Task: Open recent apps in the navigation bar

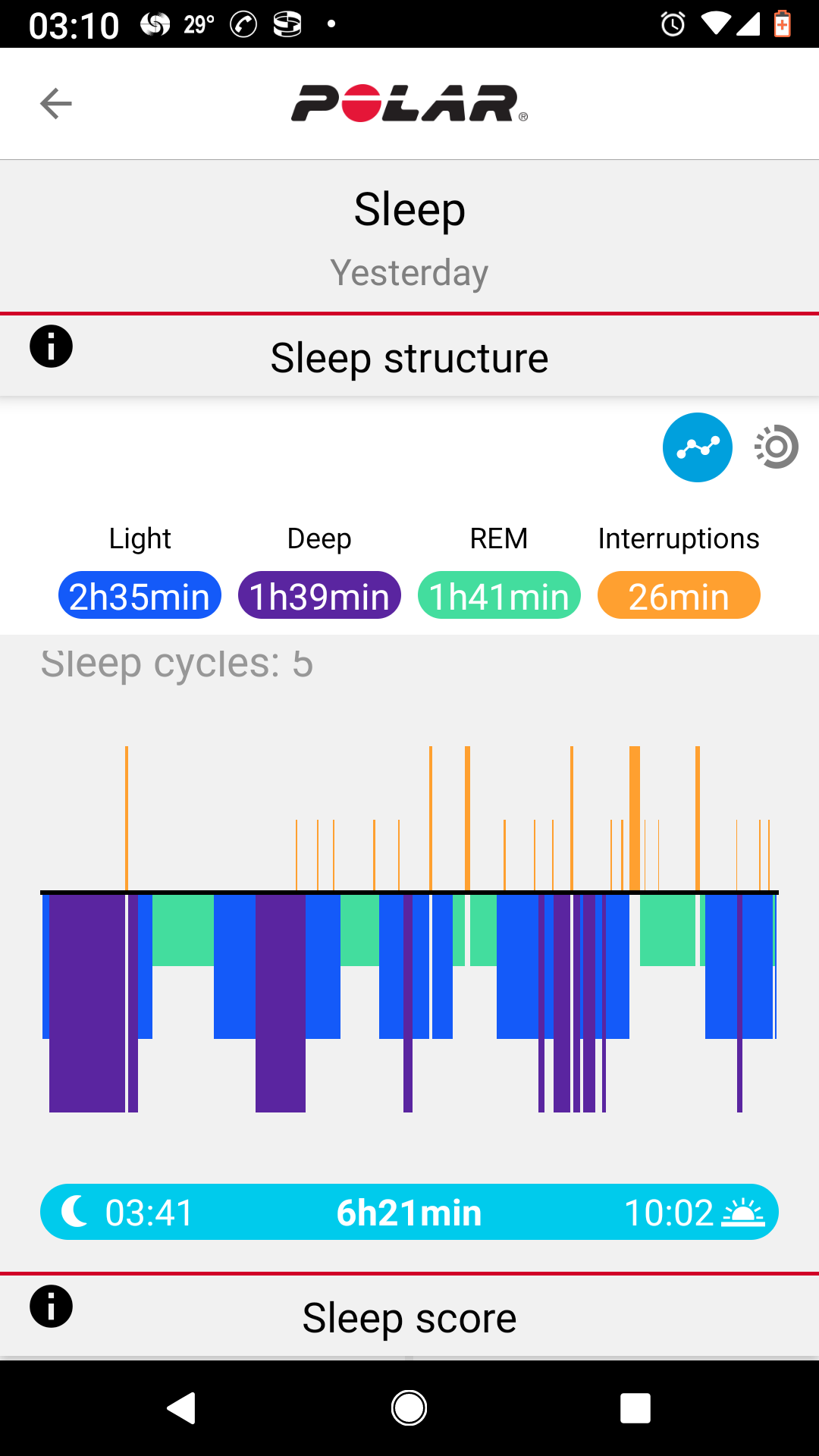Action: pyautogui.click(x=635, y=1408)
